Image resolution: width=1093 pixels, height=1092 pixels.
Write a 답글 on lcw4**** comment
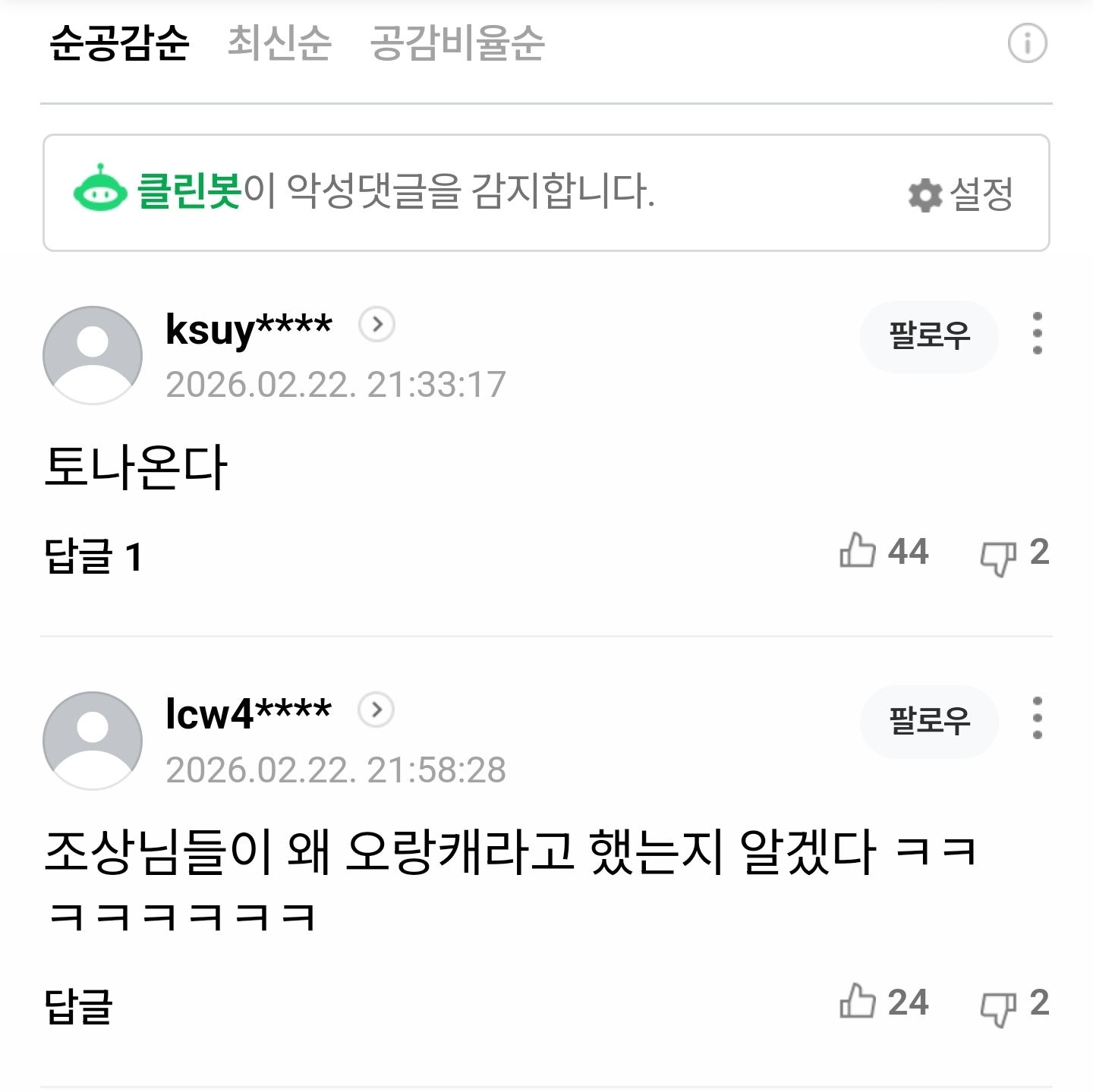click(x=78, y=1006)
